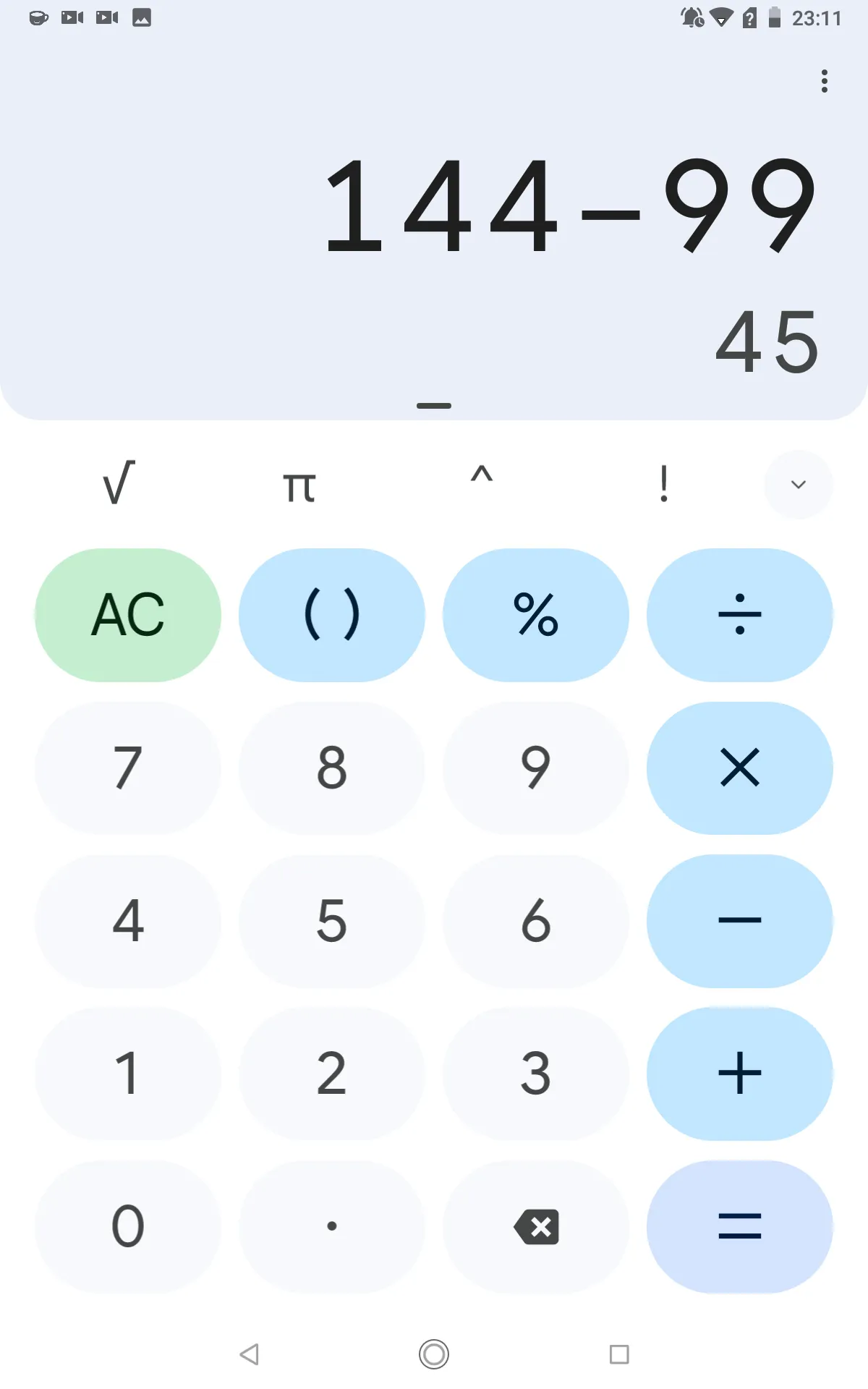Enter digit 7

click(128, 768)
